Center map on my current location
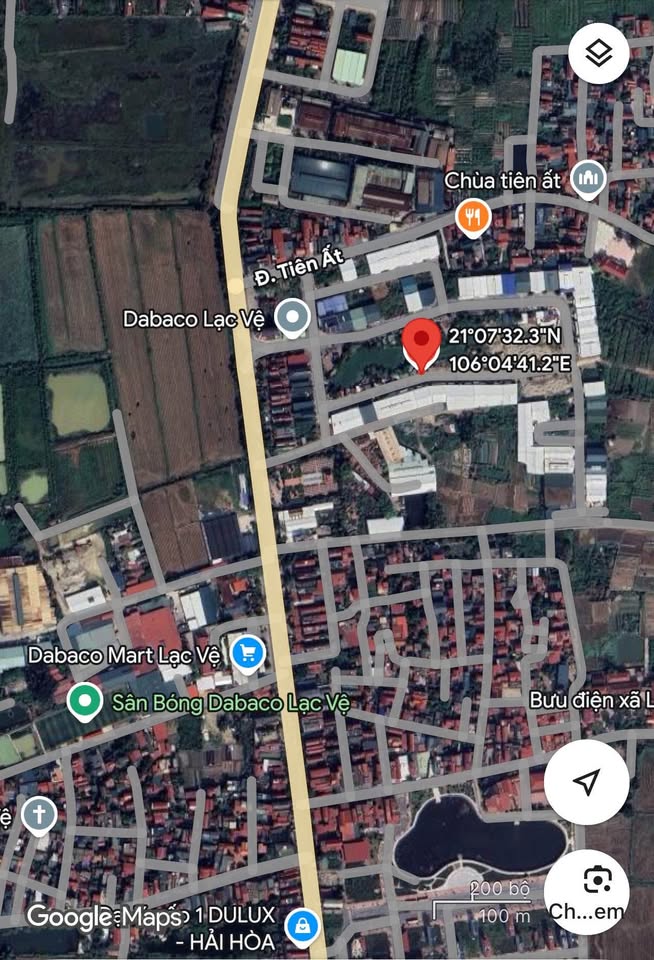The width and height of the screenshot is (654, 960). tap(588, 782)
